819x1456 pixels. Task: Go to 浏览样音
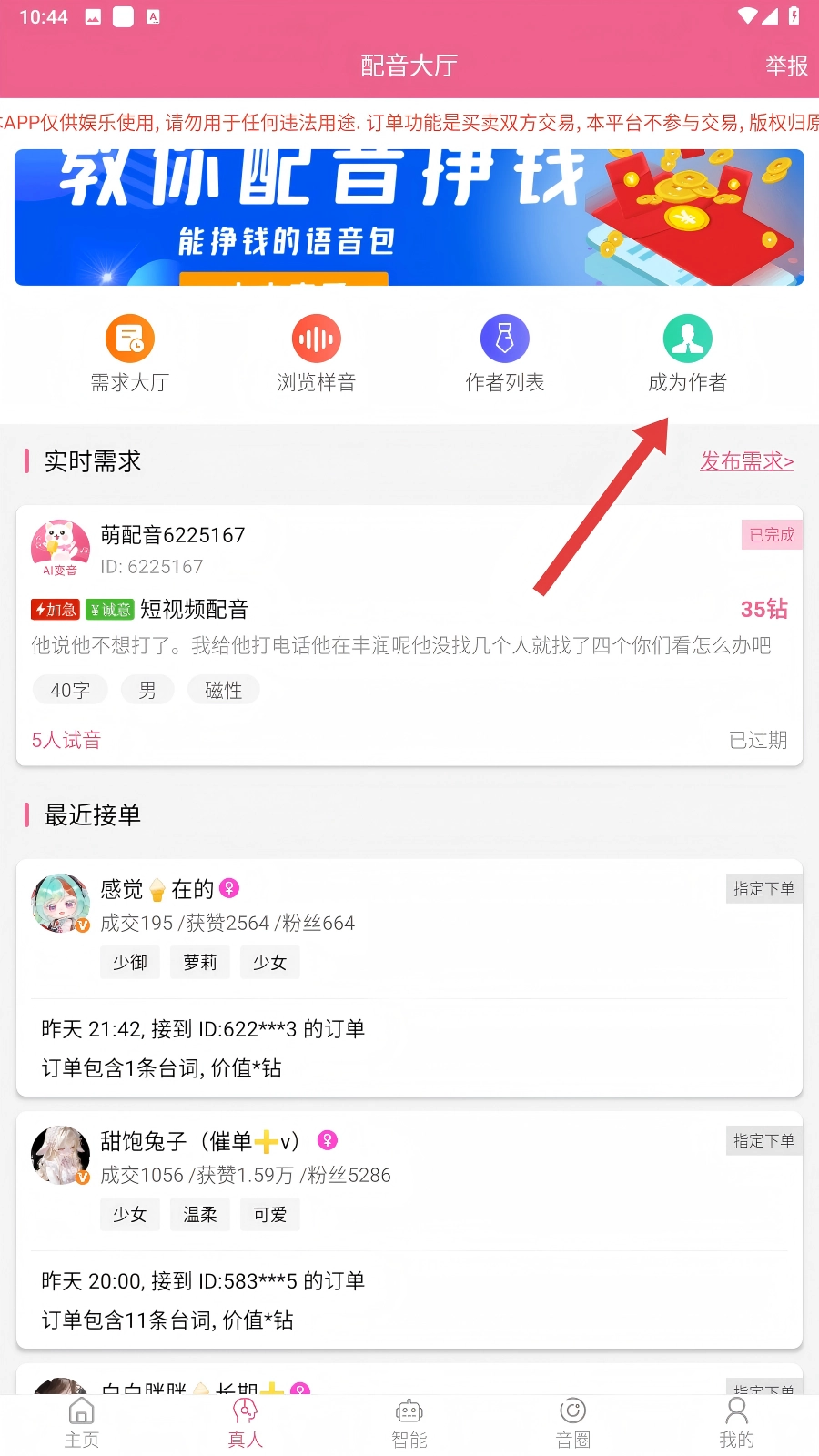317,354
